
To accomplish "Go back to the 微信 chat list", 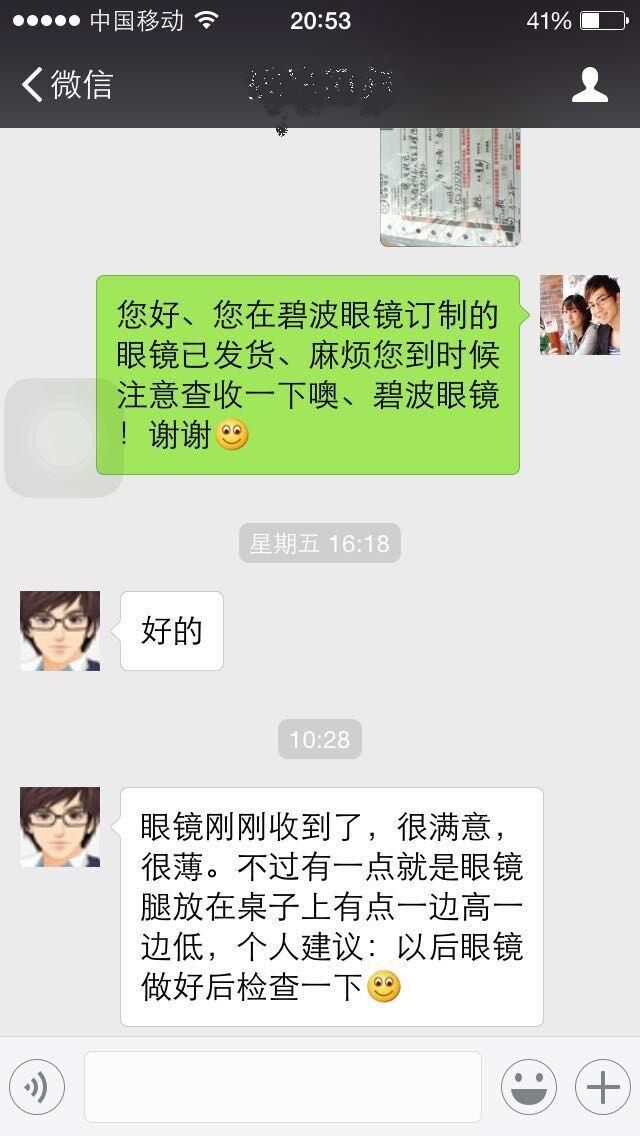I will click(66, 85).
